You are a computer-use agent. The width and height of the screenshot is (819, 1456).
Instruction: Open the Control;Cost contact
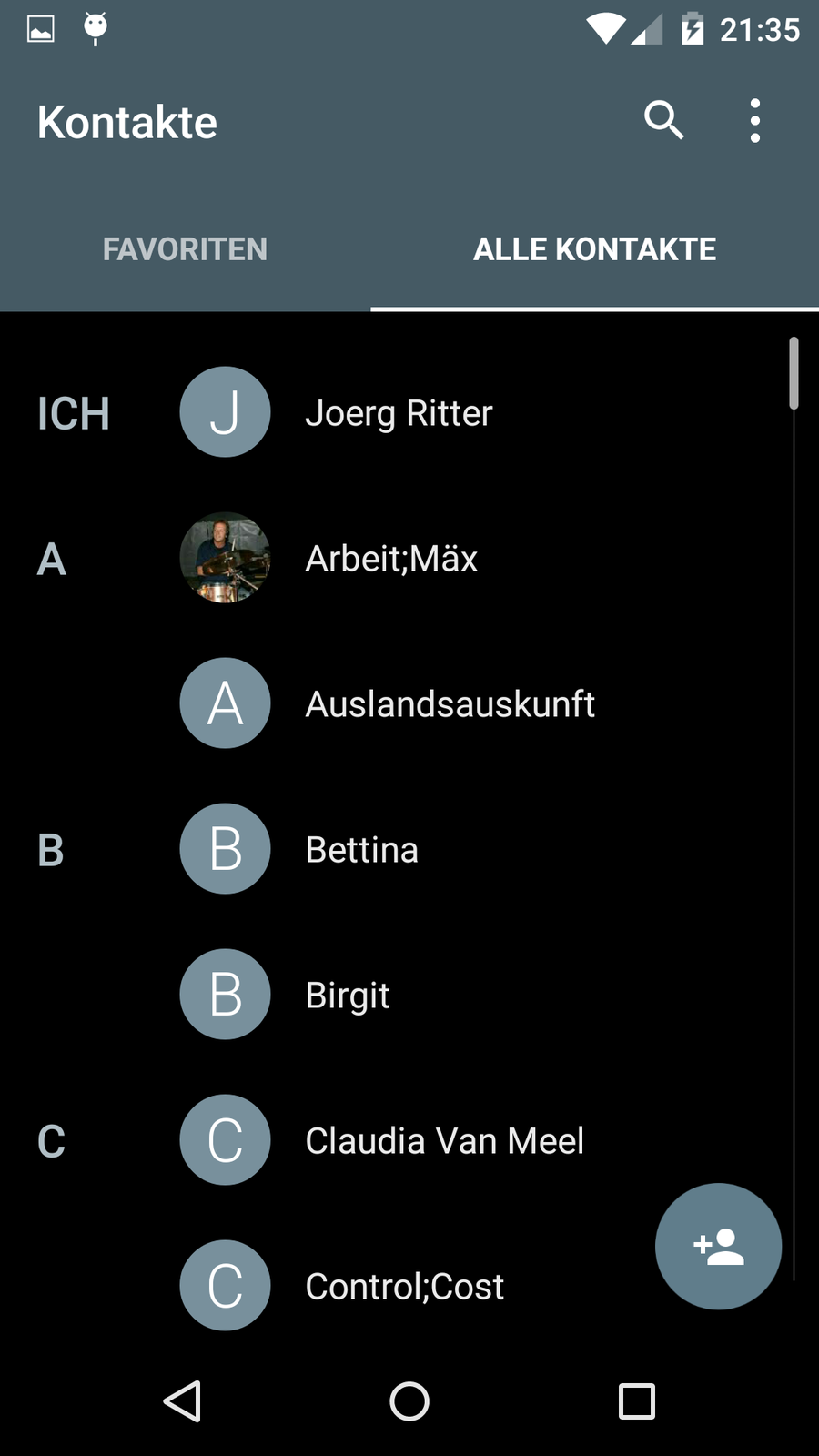pos(404,1287)
